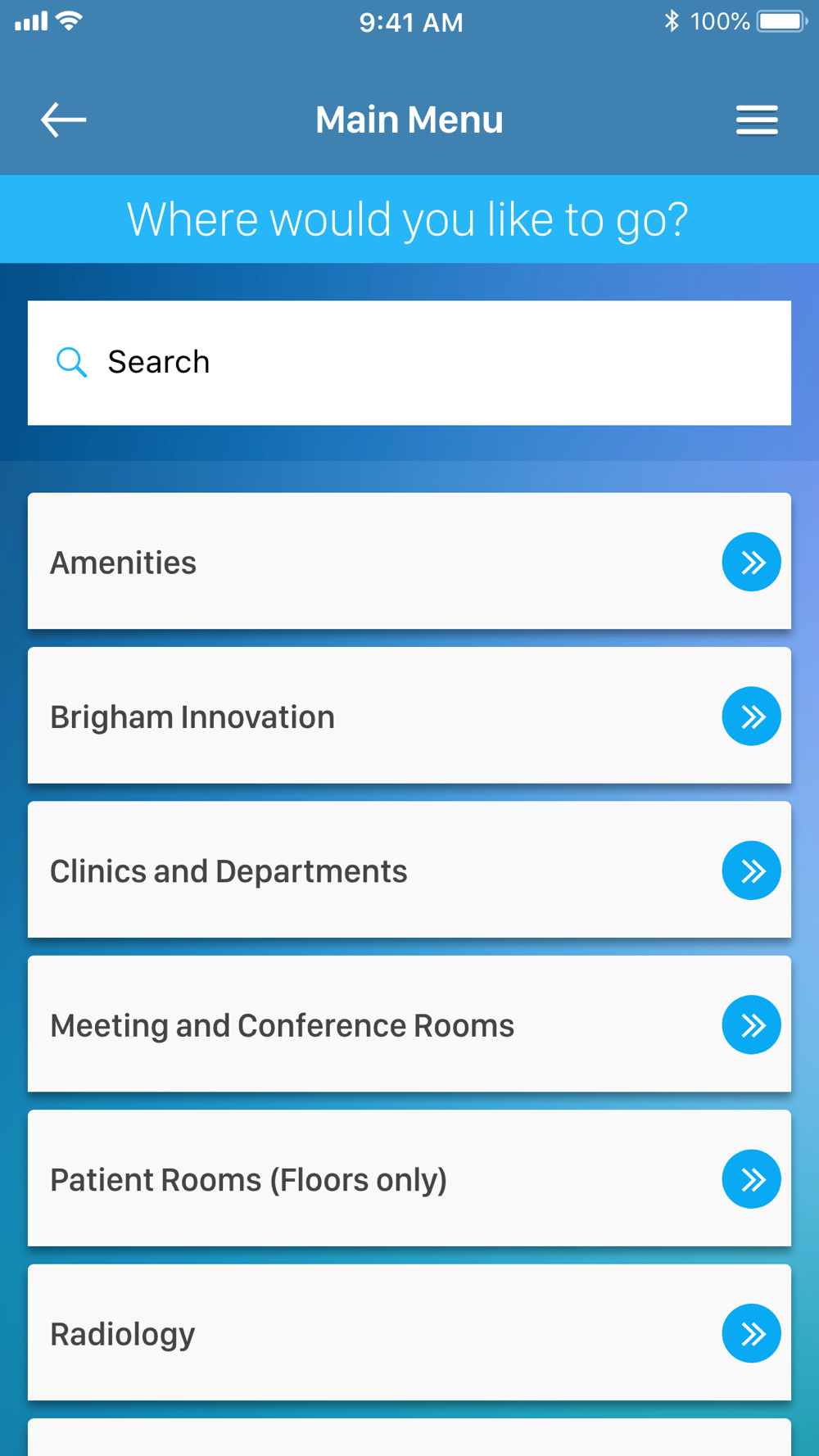Open the hamburger menu
Viewport: 819px width, 1456px height.
click(757, 120)
